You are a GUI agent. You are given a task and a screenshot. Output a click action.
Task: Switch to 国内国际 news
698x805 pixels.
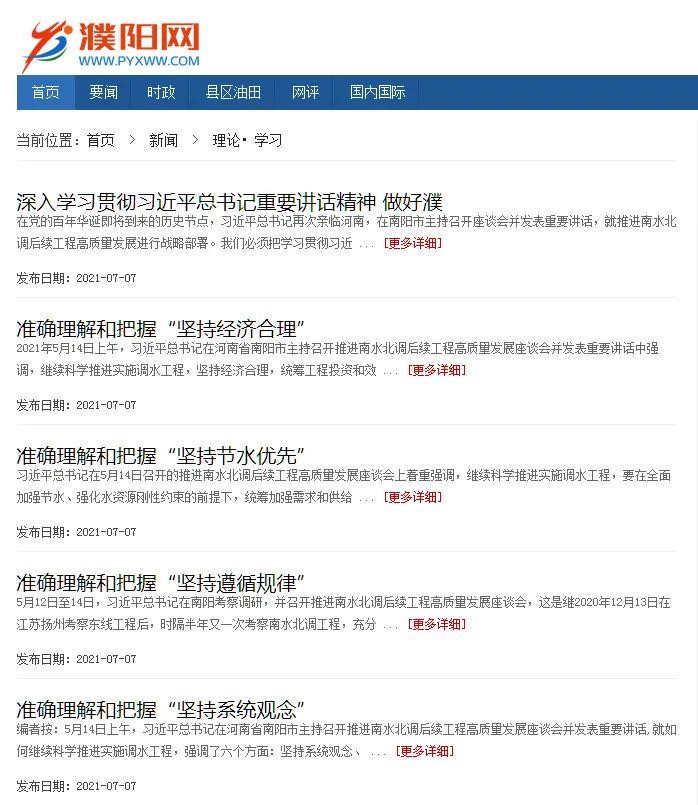coord(377,92)
